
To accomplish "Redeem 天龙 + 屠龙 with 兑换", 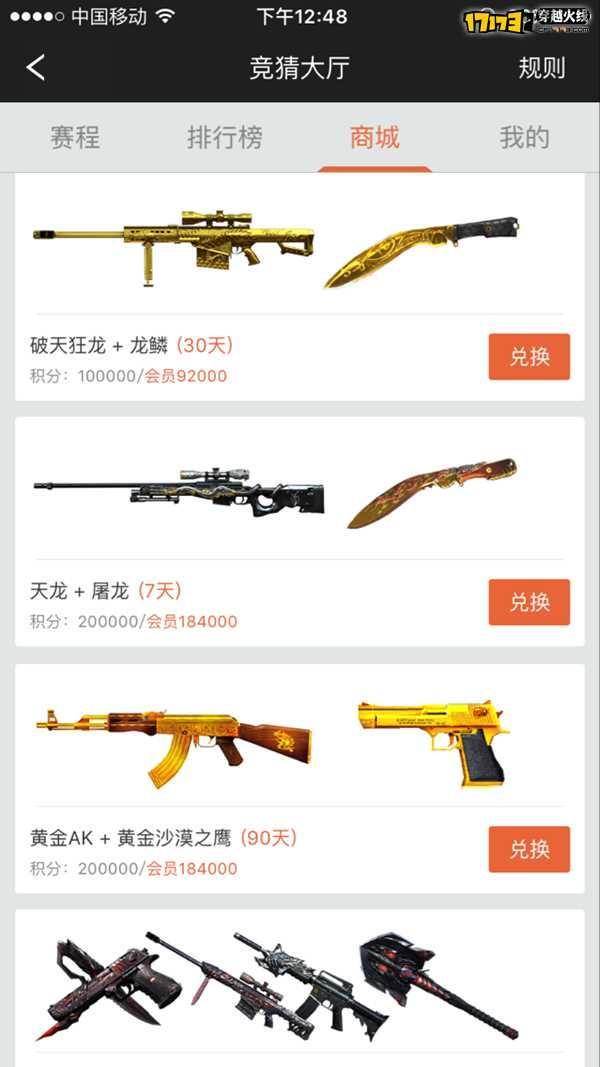I will click(x=529, y=602).
